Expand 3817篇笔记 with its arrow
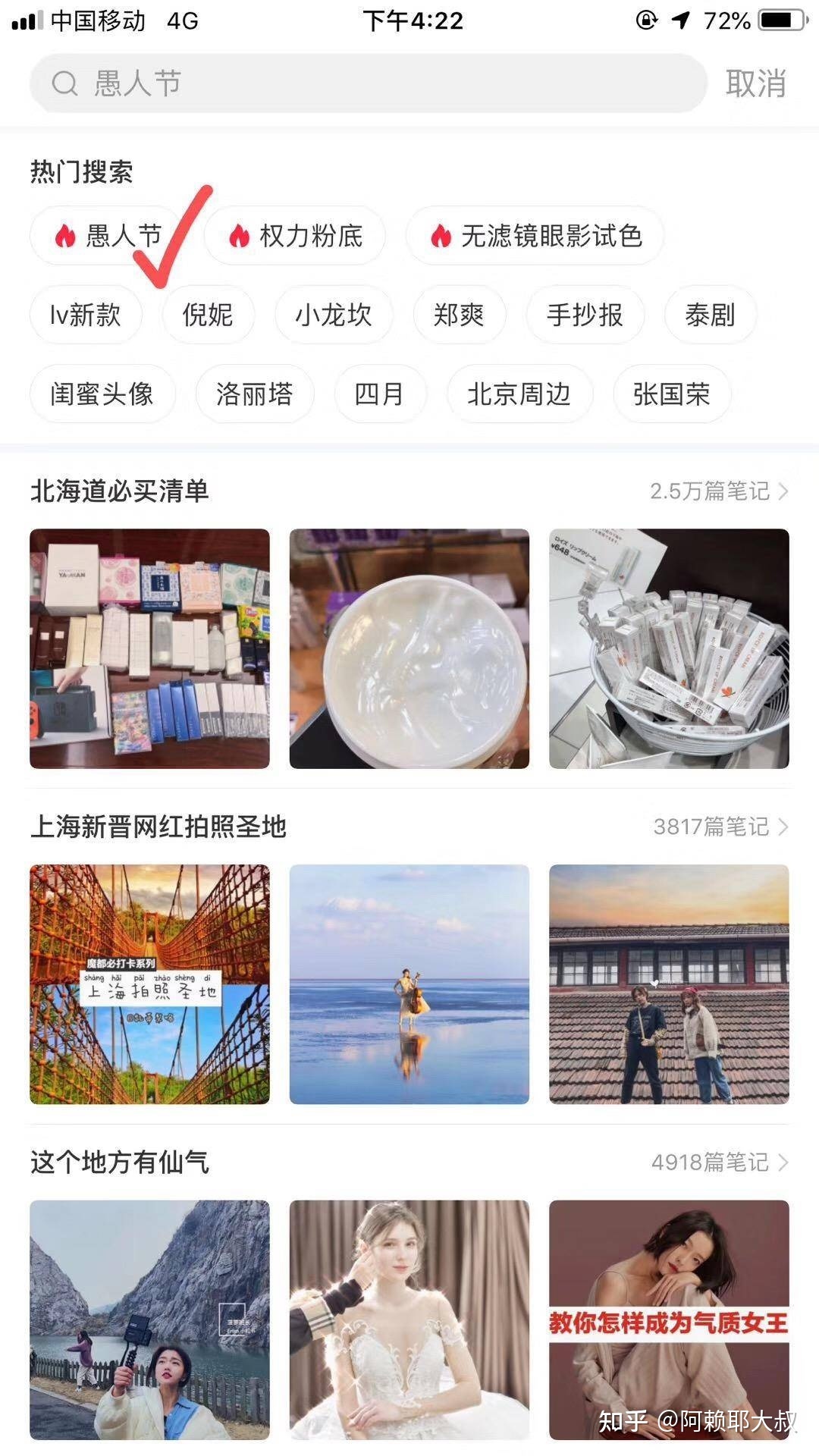The image size is (819, 1456). tap(785, 828)
